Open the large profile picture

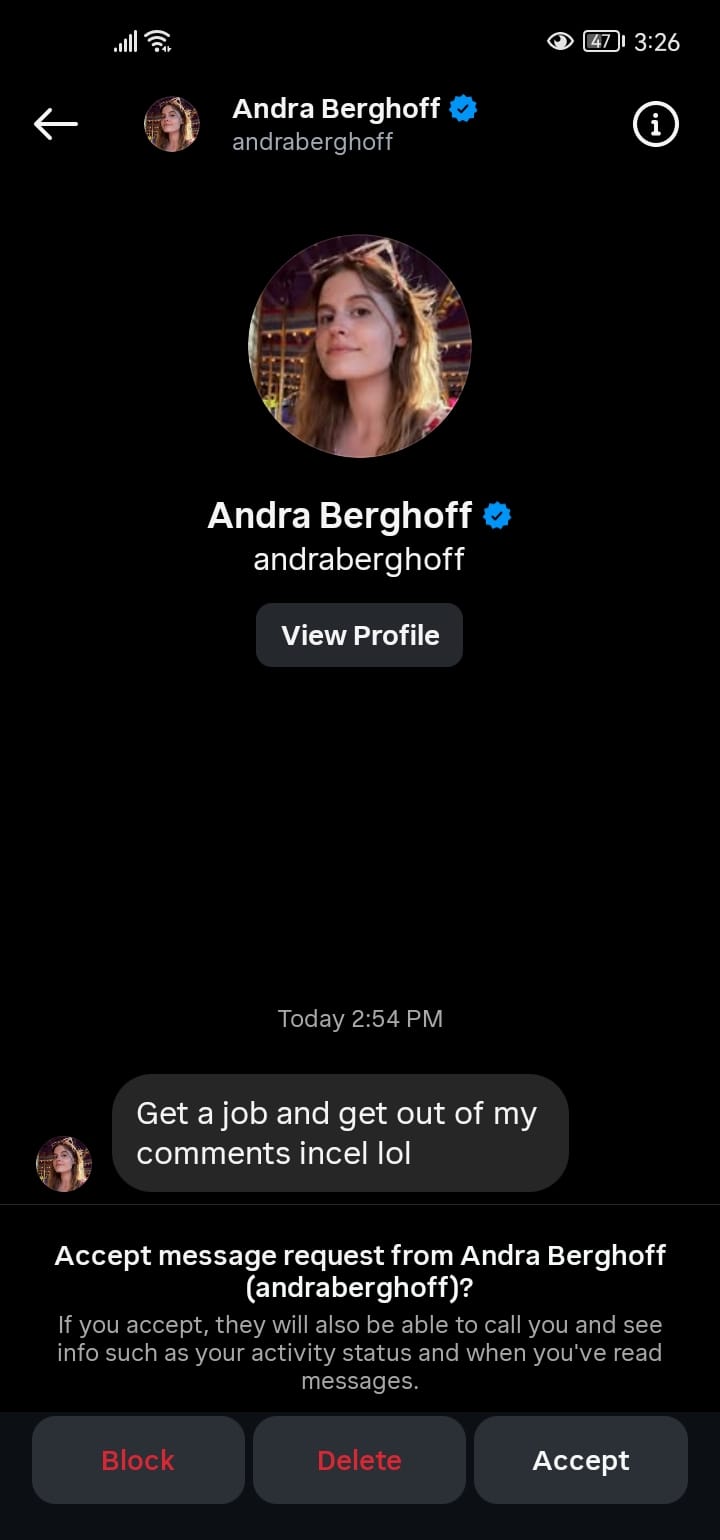coord(359,346)
